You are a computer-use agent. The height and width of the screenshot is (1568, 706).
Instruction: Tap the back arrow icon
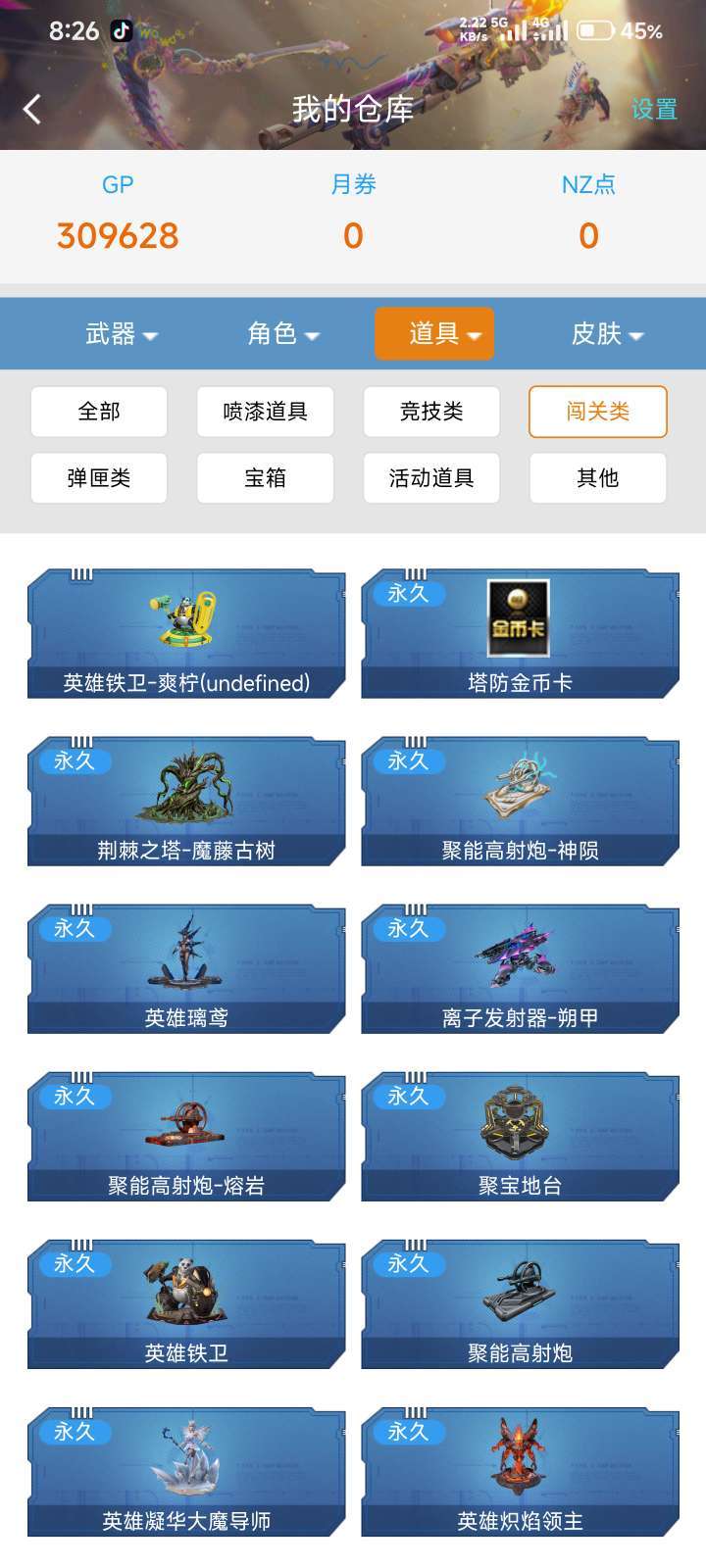click(x=29, y=108)
